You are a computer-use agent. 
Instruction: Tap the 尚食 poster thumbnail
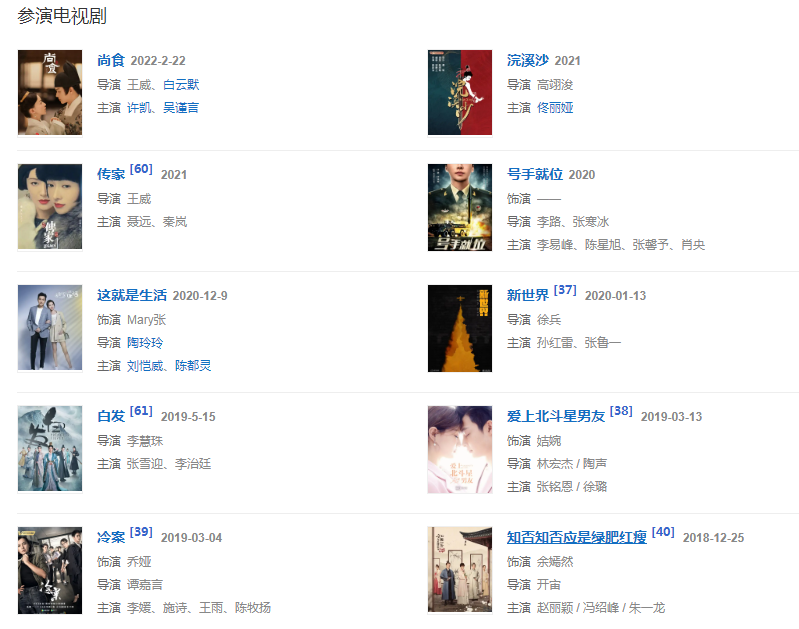pos(50,92)
